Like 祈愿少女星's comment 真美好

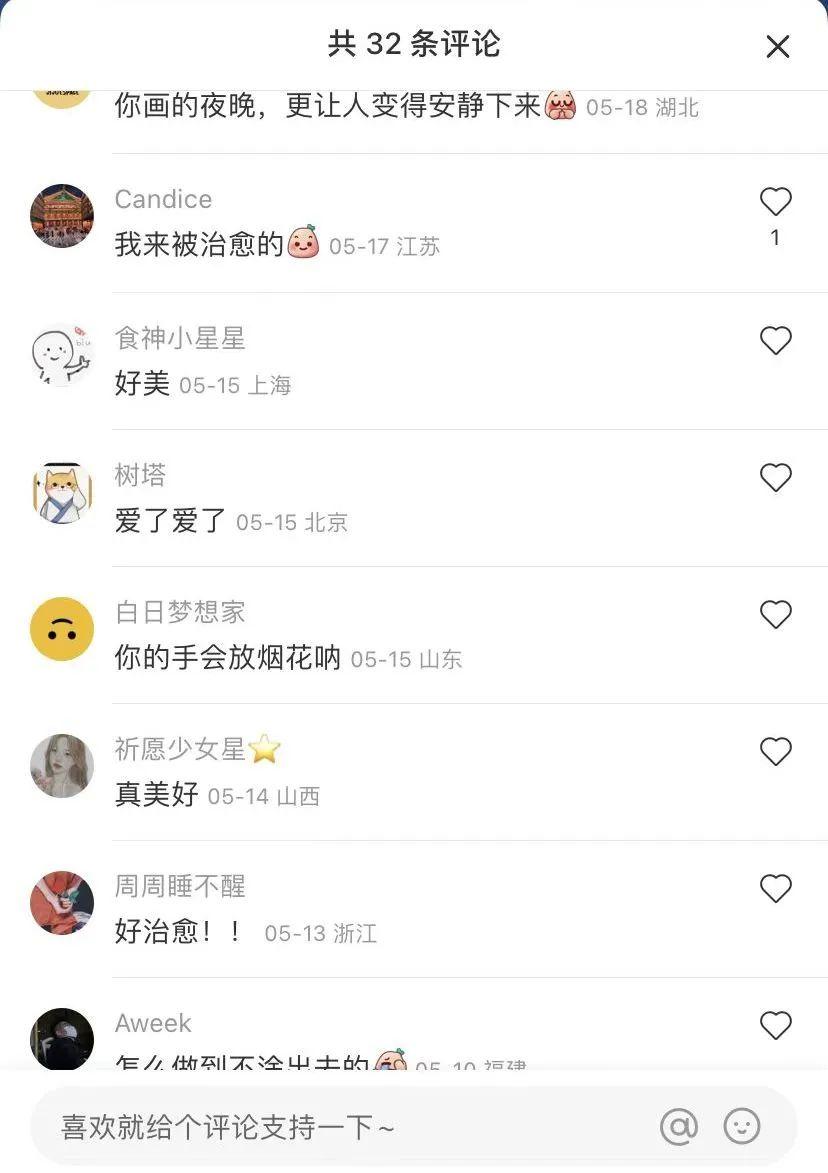[775, 752]
